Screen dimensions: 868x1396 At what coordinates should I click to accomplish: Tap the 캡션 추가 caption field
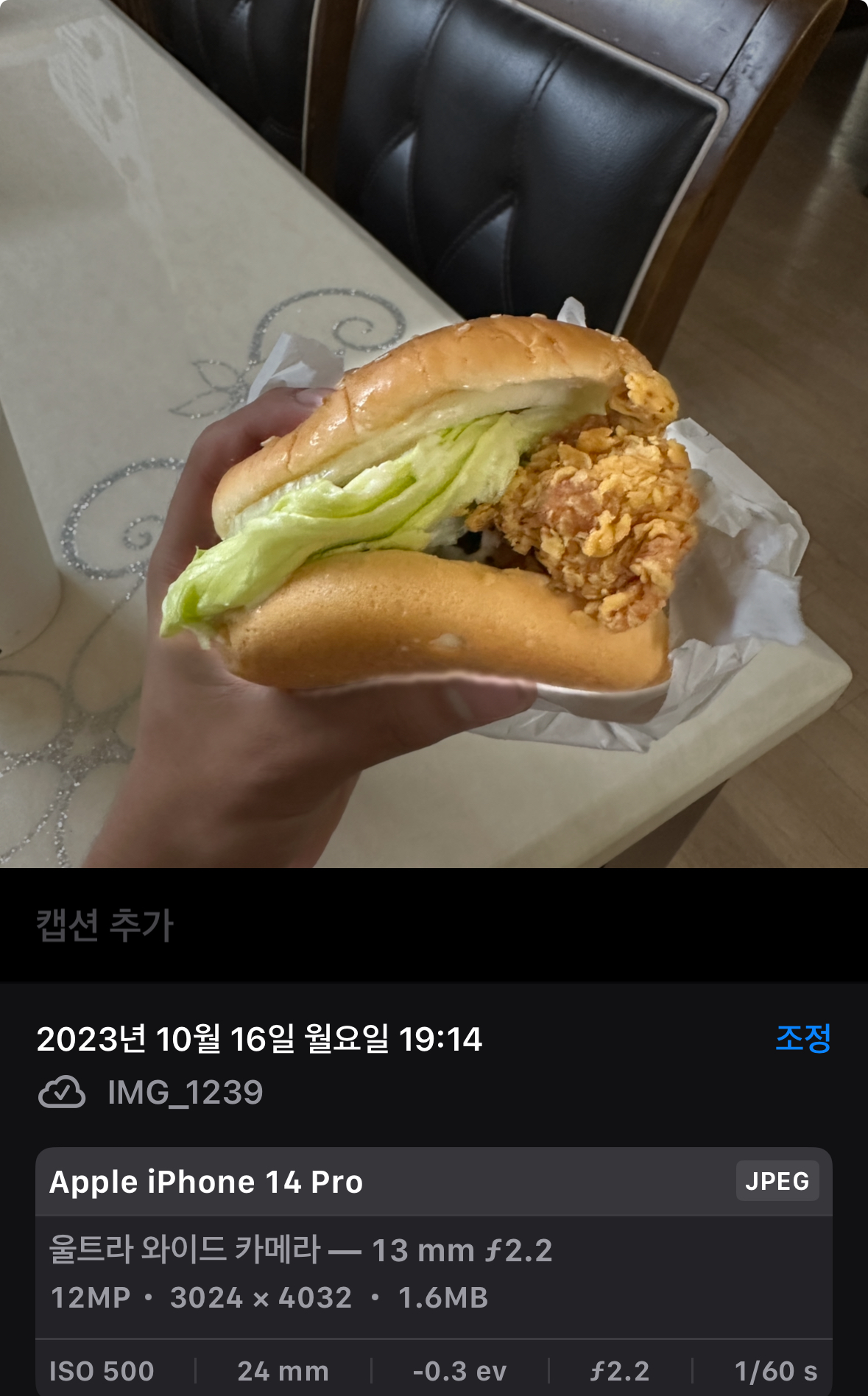click(x=434, y=925)
